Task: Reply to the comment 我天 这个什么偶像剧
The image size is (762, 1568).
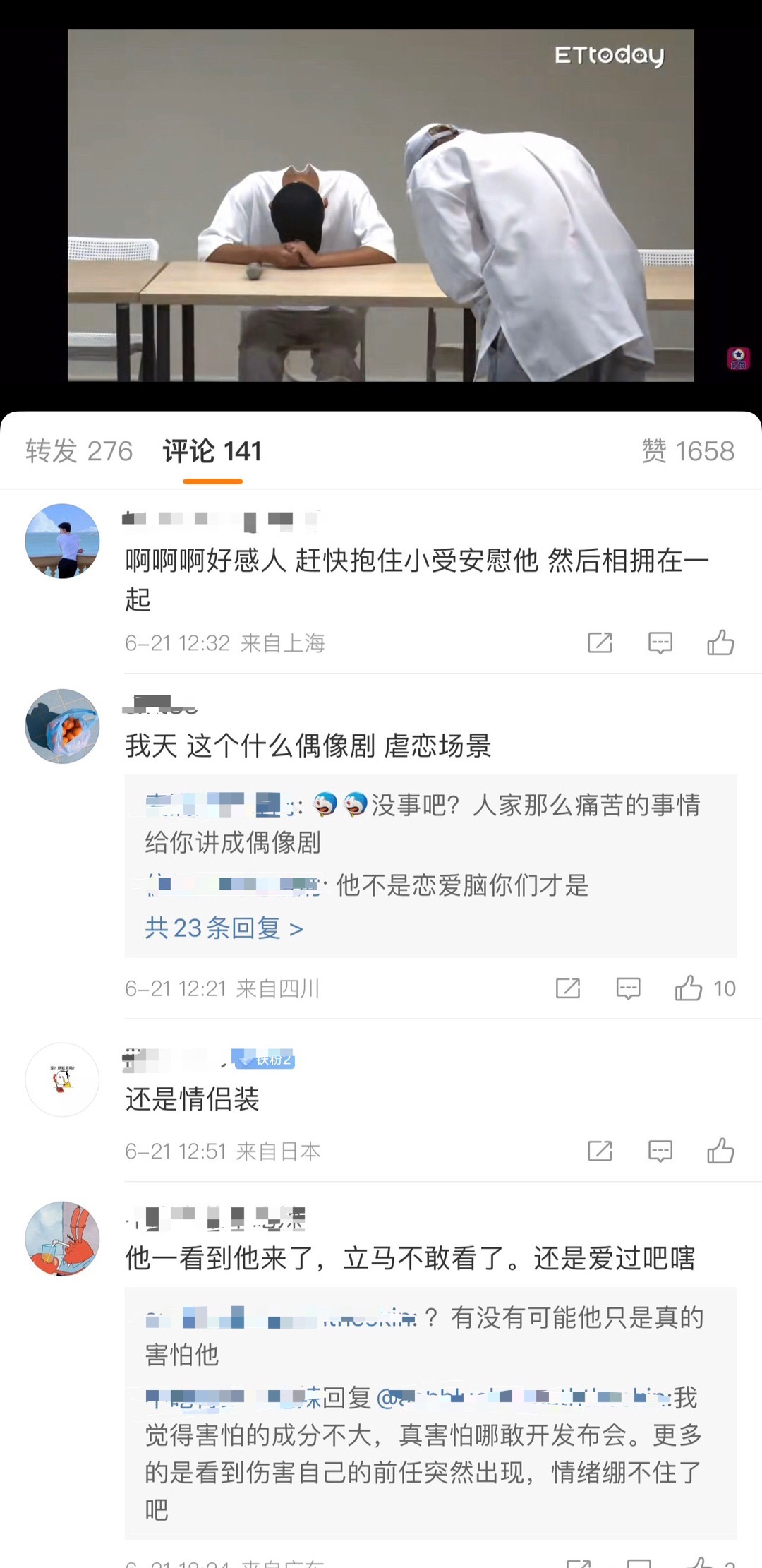Action: [628, 988]
